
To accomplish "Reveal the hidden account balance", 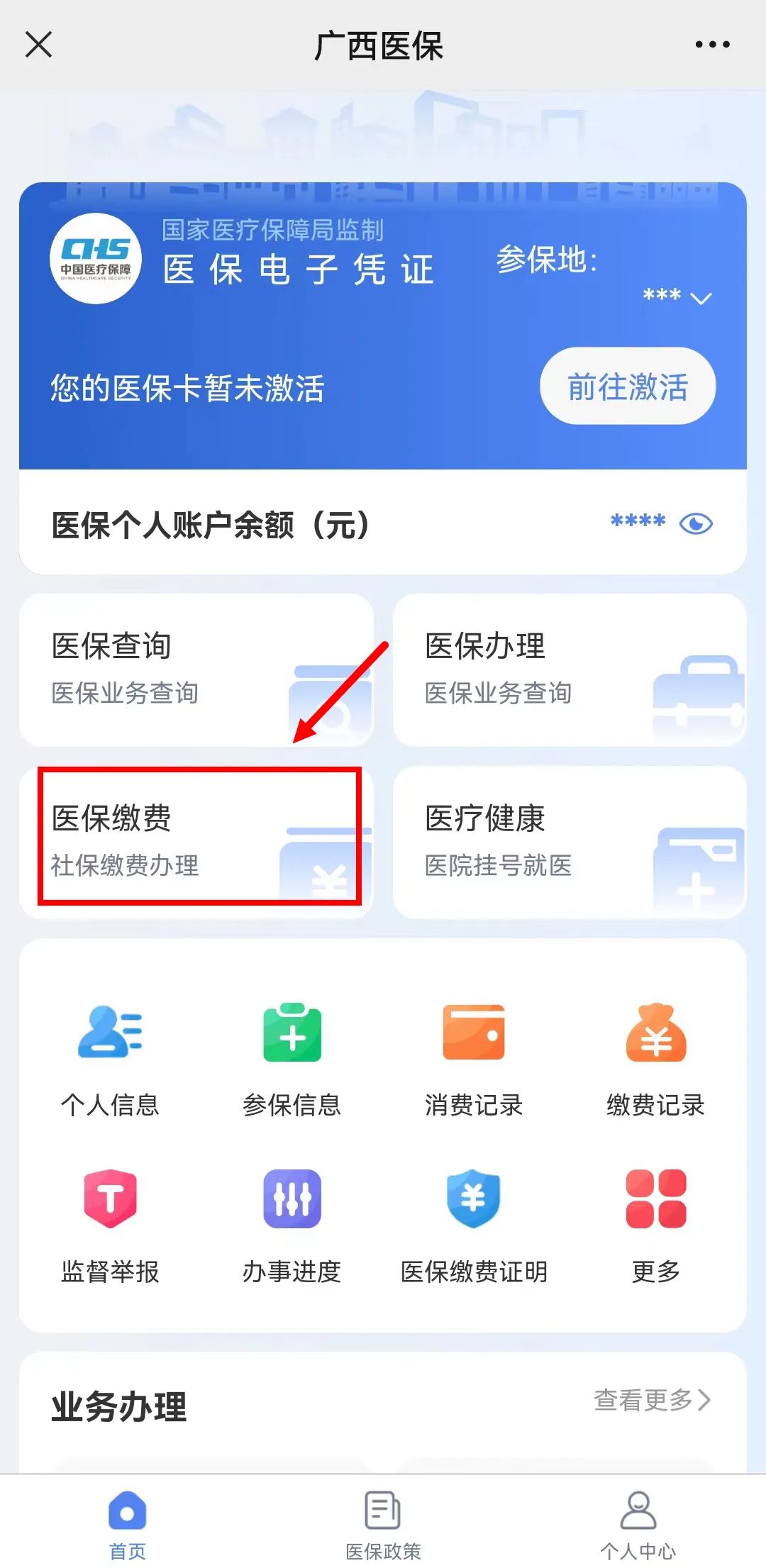I will [696, 523].
